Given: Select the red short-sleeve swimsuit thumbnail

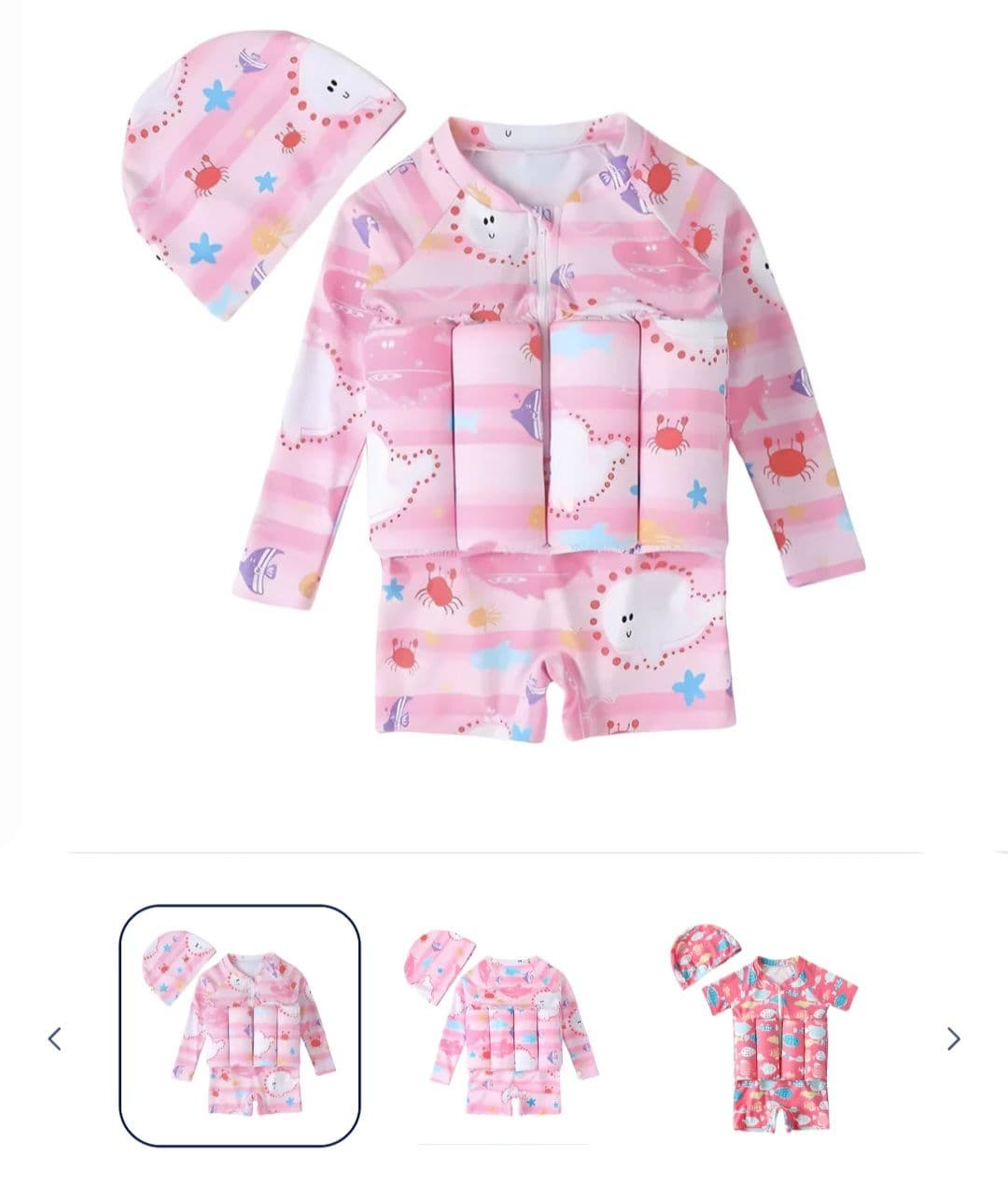Looking at the screenshot, I should (x=763, y=1025).
